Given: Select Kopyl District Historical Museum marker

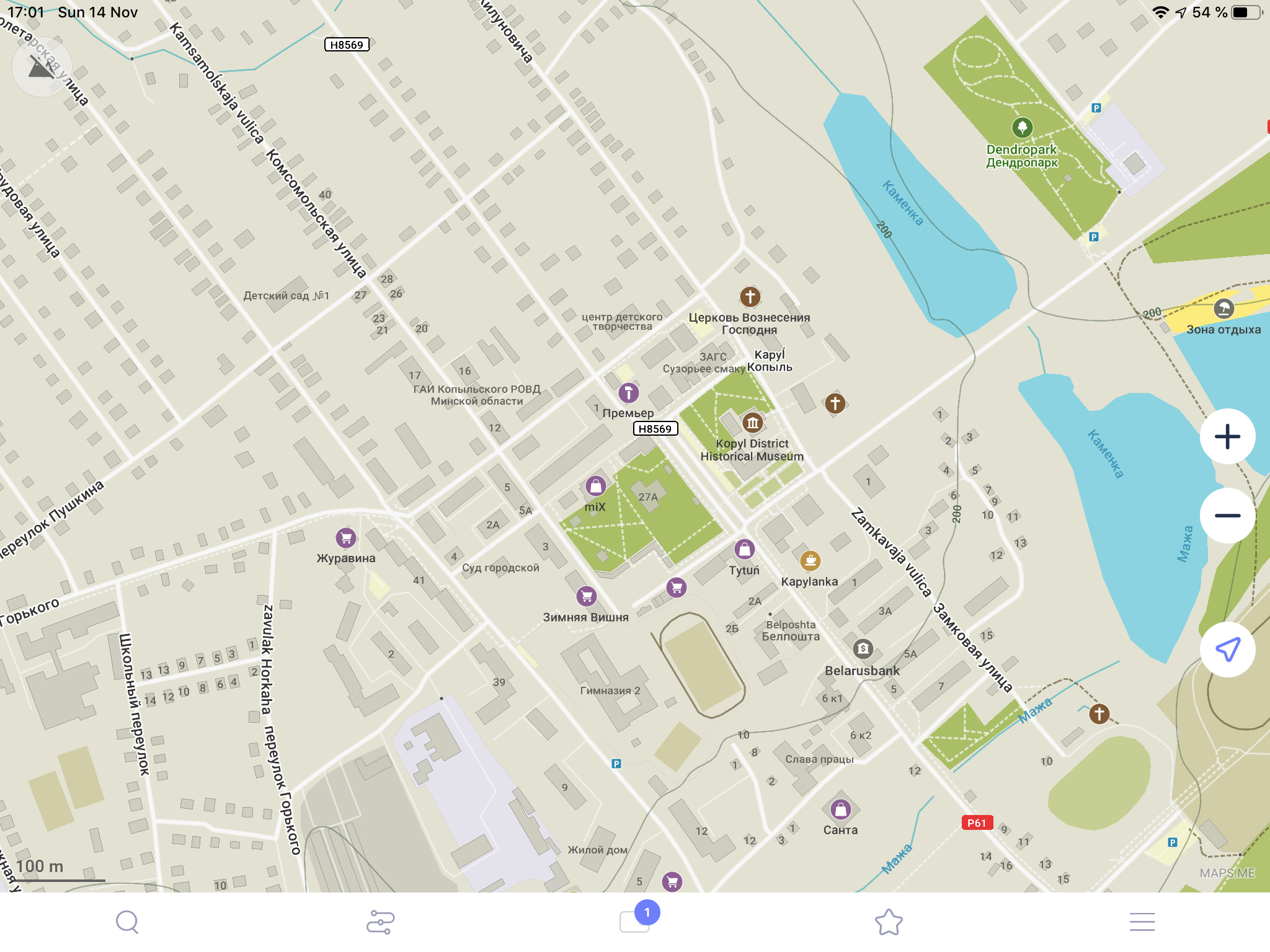Looking at the screenshot, I should (x=753, y=423).
